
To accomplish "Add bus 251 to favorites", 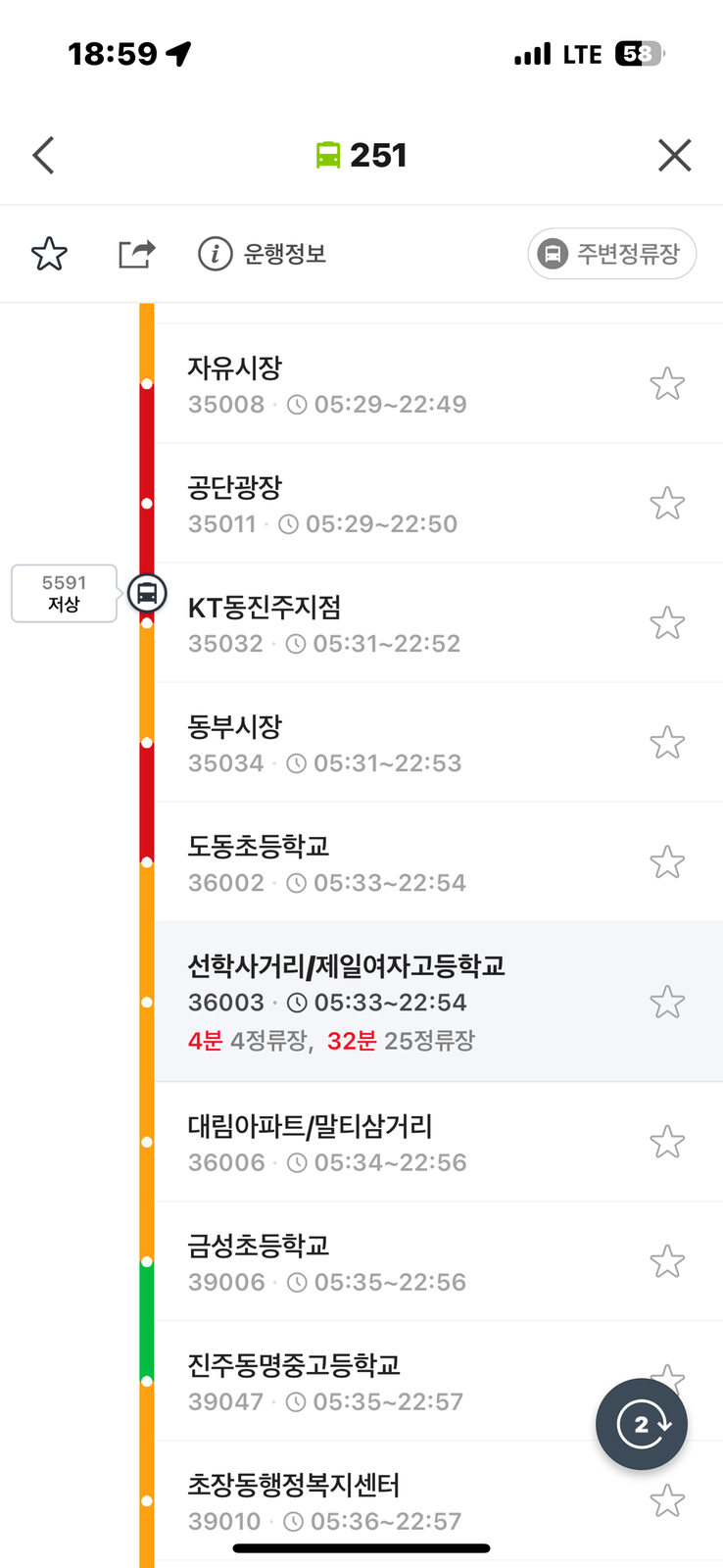I will pos(49,254).
